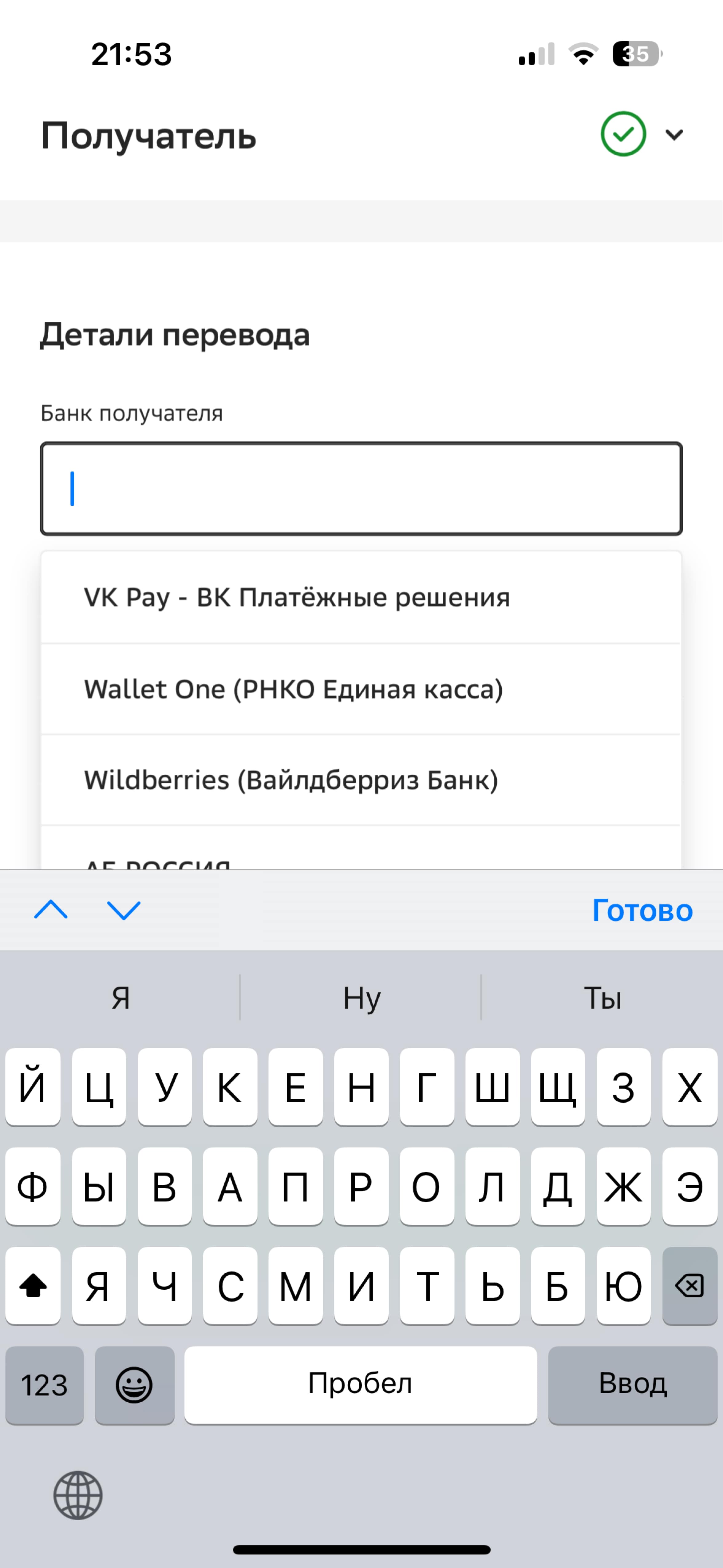The height and width of the screenshot is (1568, 723).
Task: Switch keyboard to 123 numbers layout
Action: point(45,1385)
